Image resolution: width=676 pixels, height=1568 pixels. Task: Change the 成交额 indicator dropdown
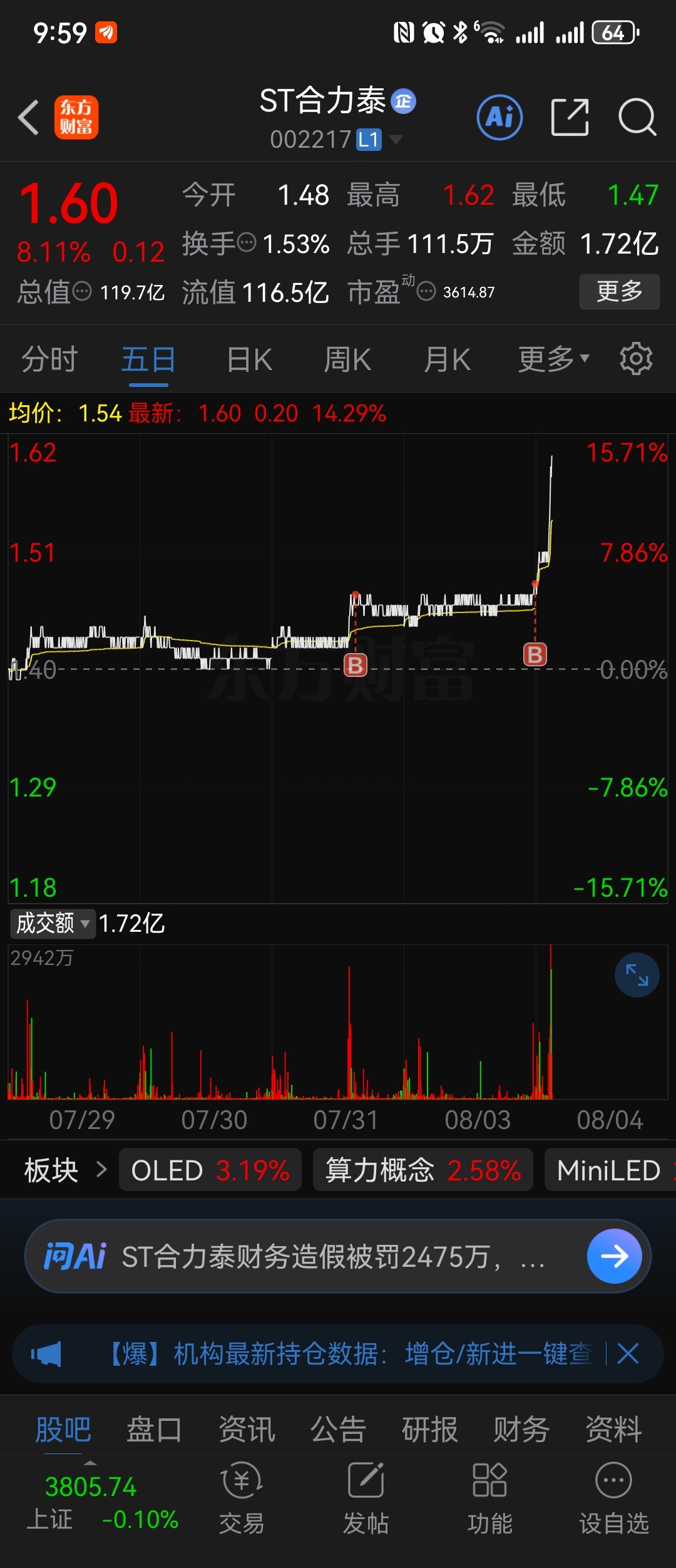tap(53, 923)
